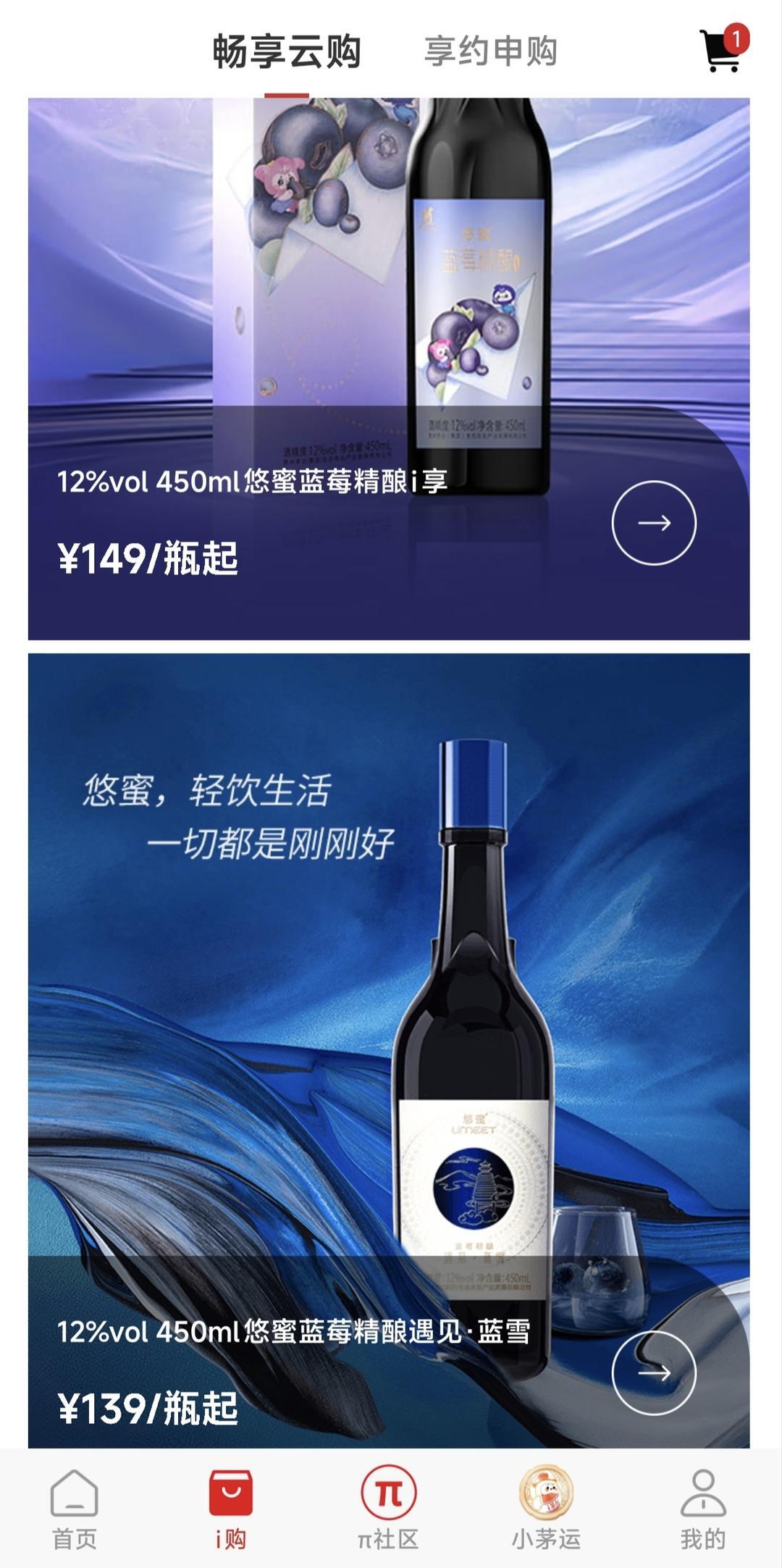Open the shopping cart
This screenshot has width=782, height=1568.
pos(722,51)
